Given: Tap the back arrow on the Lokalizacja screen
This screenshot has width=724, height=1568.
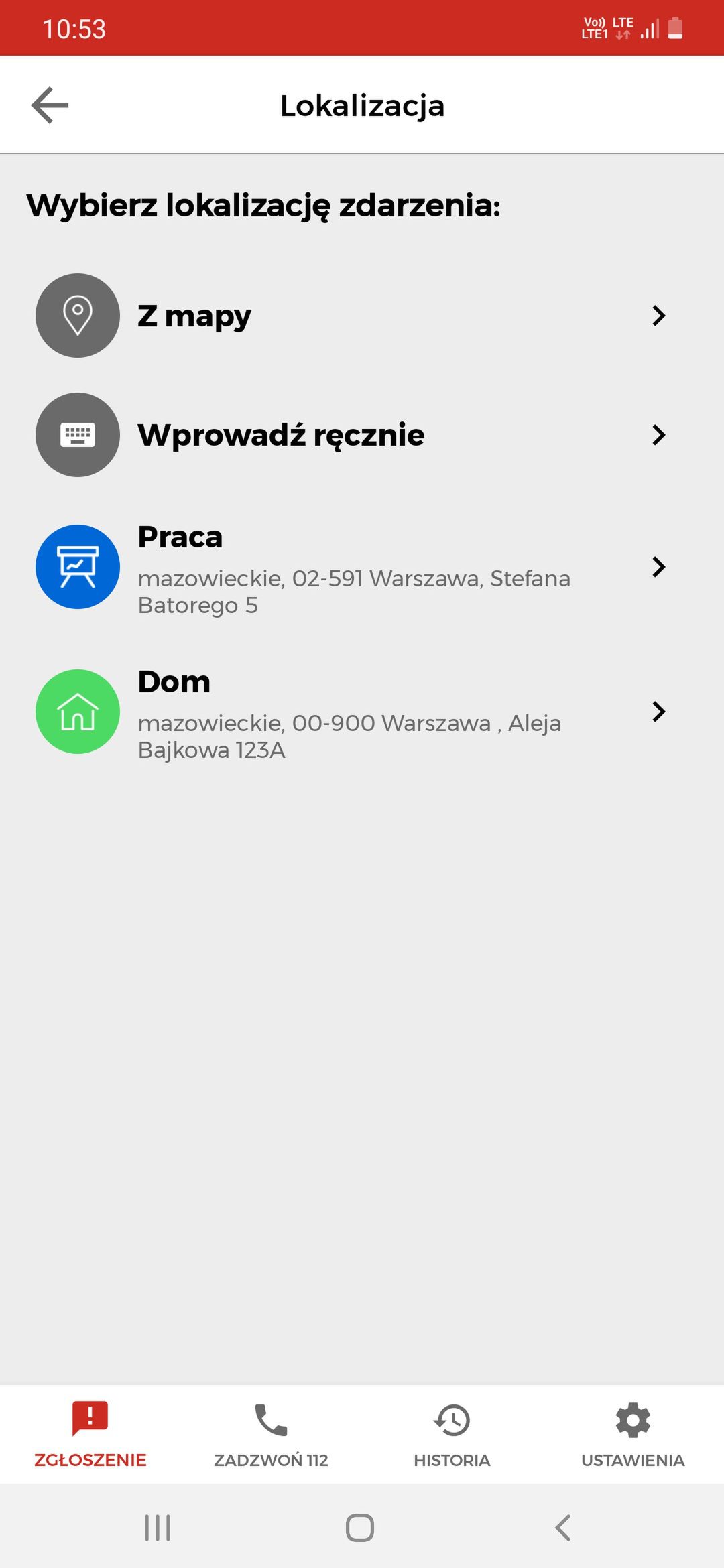Looking at the screenshot, I should point(49,105).
